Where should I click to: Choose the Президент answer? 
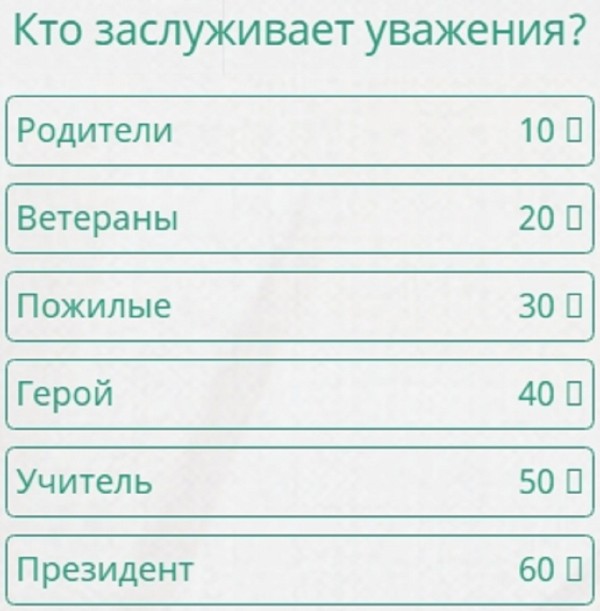coord(300,570)
